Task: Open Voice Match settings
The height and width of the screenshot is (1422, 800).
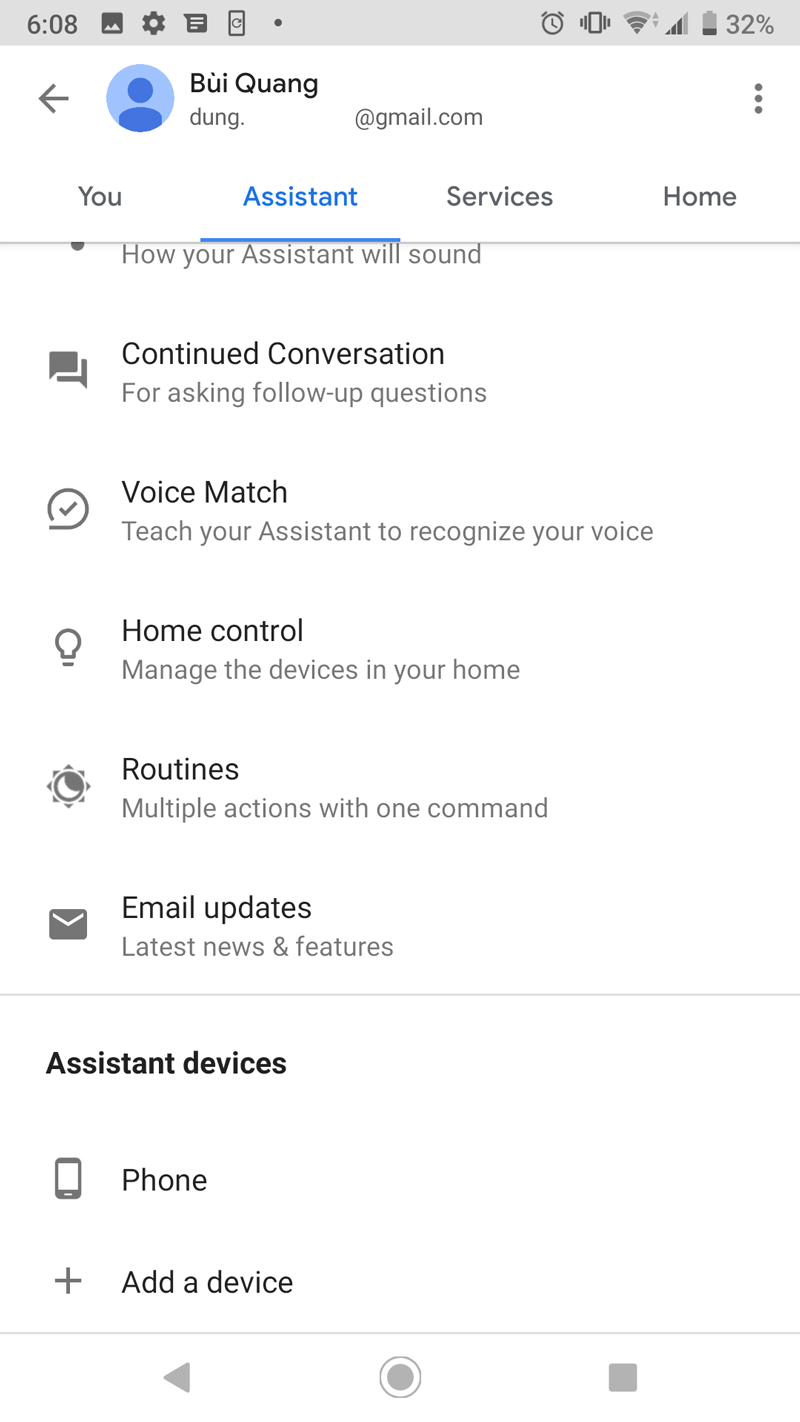Action: 205,510
